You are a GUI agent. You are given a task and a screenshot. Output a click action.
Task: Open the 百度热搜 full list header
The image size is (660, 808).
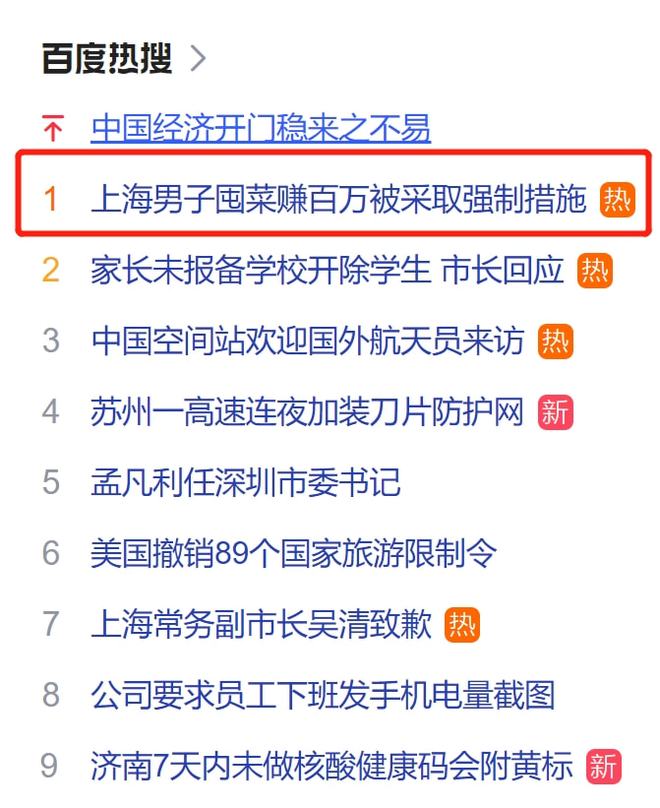[x=107, y=58]
